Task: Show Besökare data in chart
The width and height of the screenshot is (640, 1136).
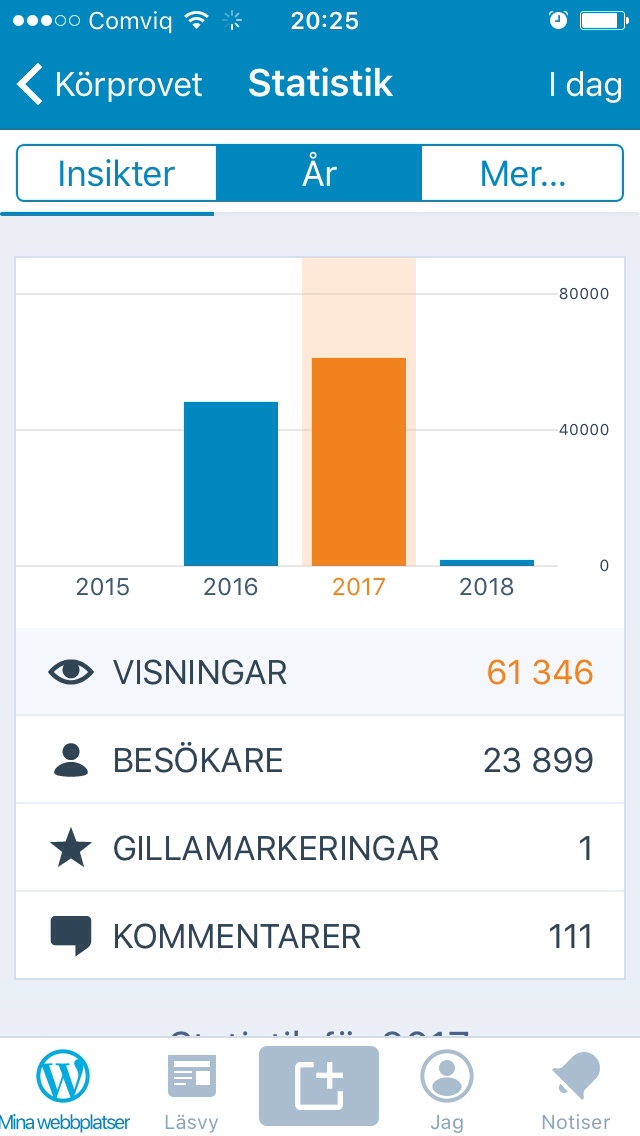Action: (319, 760)
